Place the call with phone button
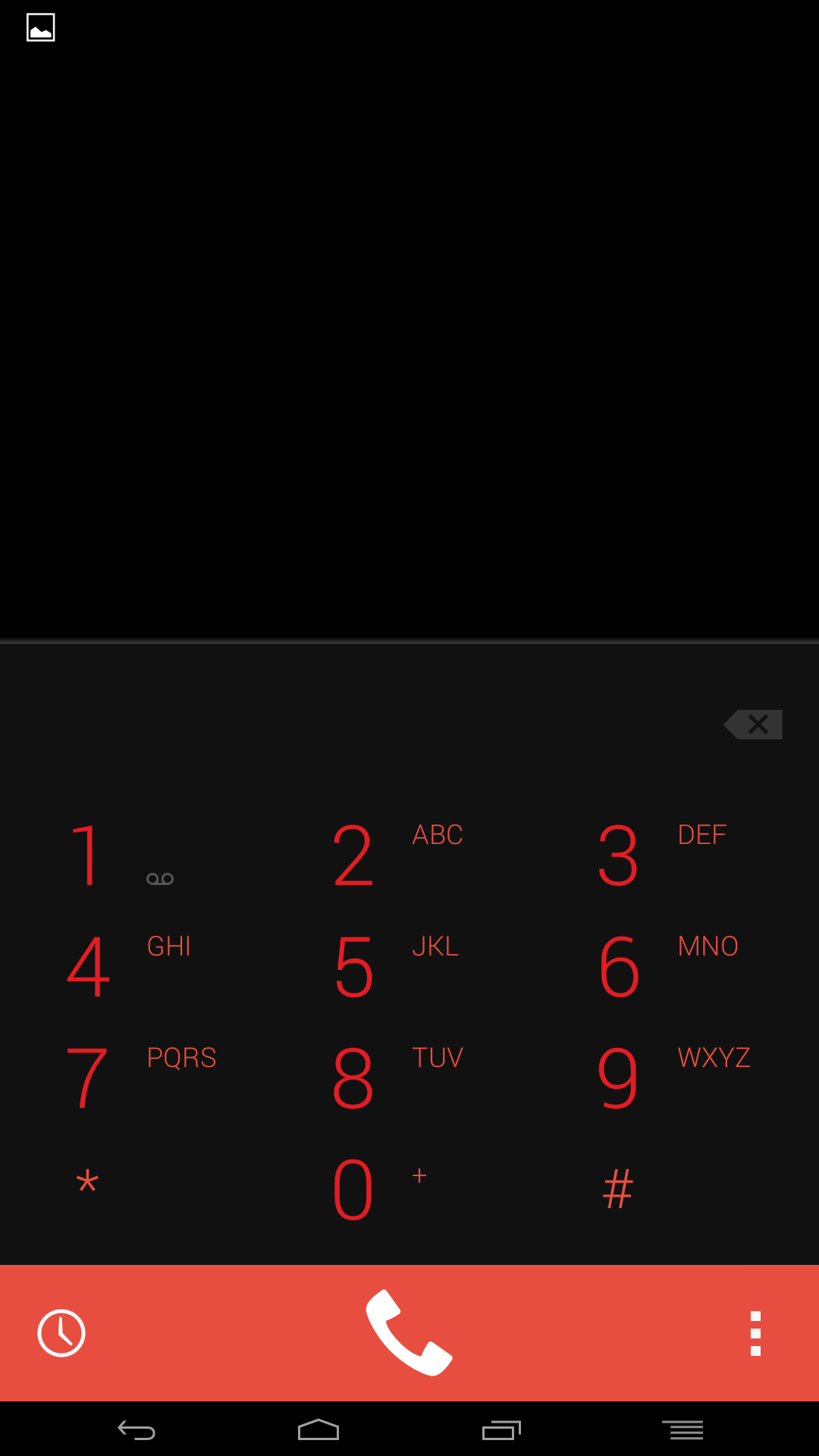This screenshot has height=1456, width=819. [409, 1332]
